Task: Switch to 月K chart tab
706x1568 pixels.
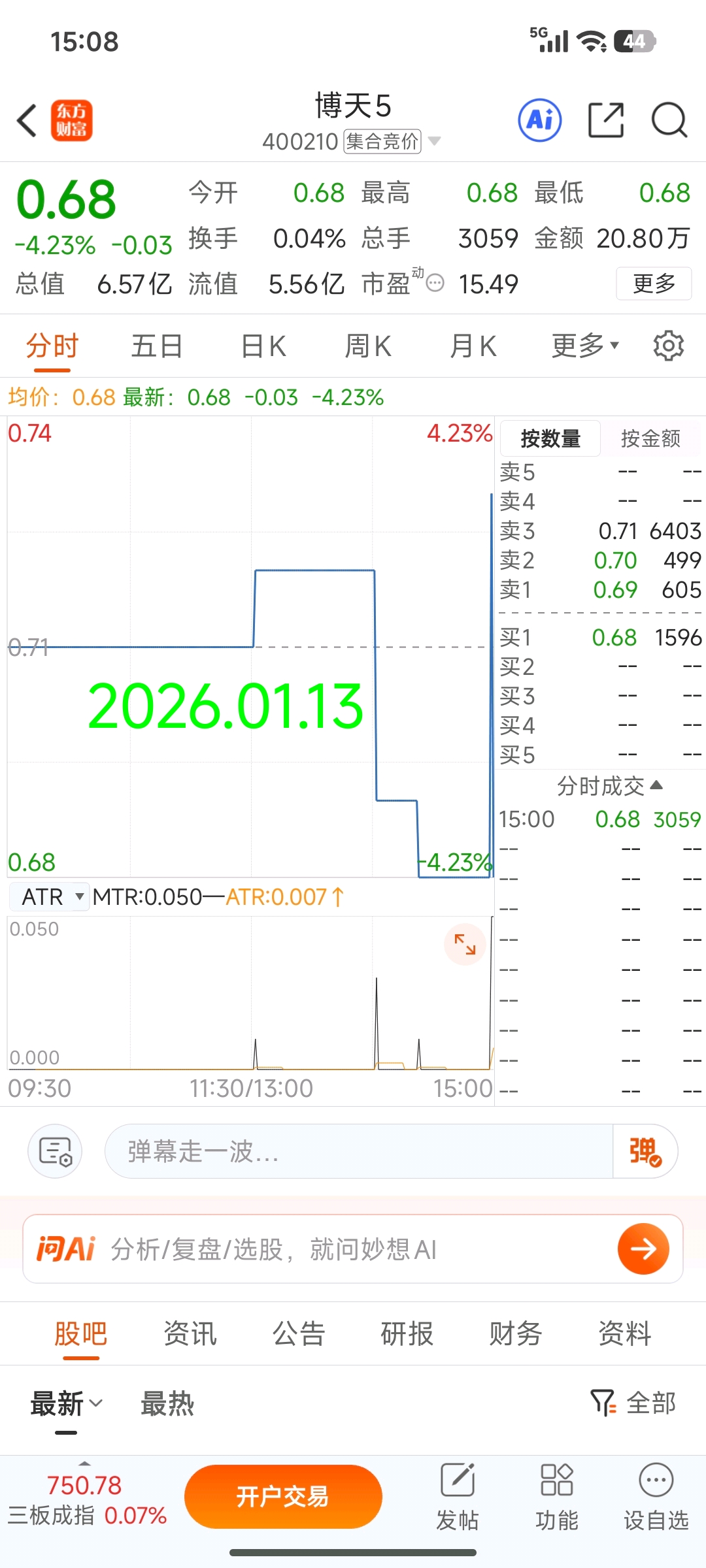Action: (473, 346)
